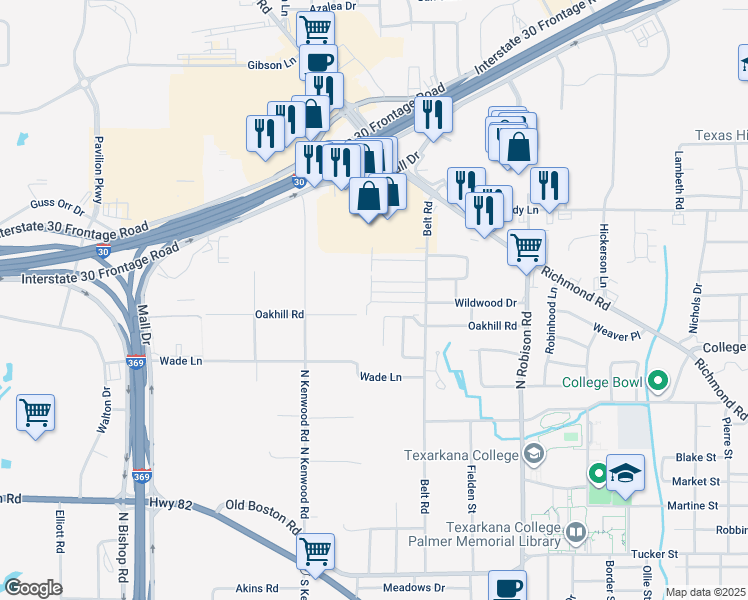Select the shopping cart marker west of Walton Dr
This screenshot has width=748, height=600.
[x=36, y=412]
